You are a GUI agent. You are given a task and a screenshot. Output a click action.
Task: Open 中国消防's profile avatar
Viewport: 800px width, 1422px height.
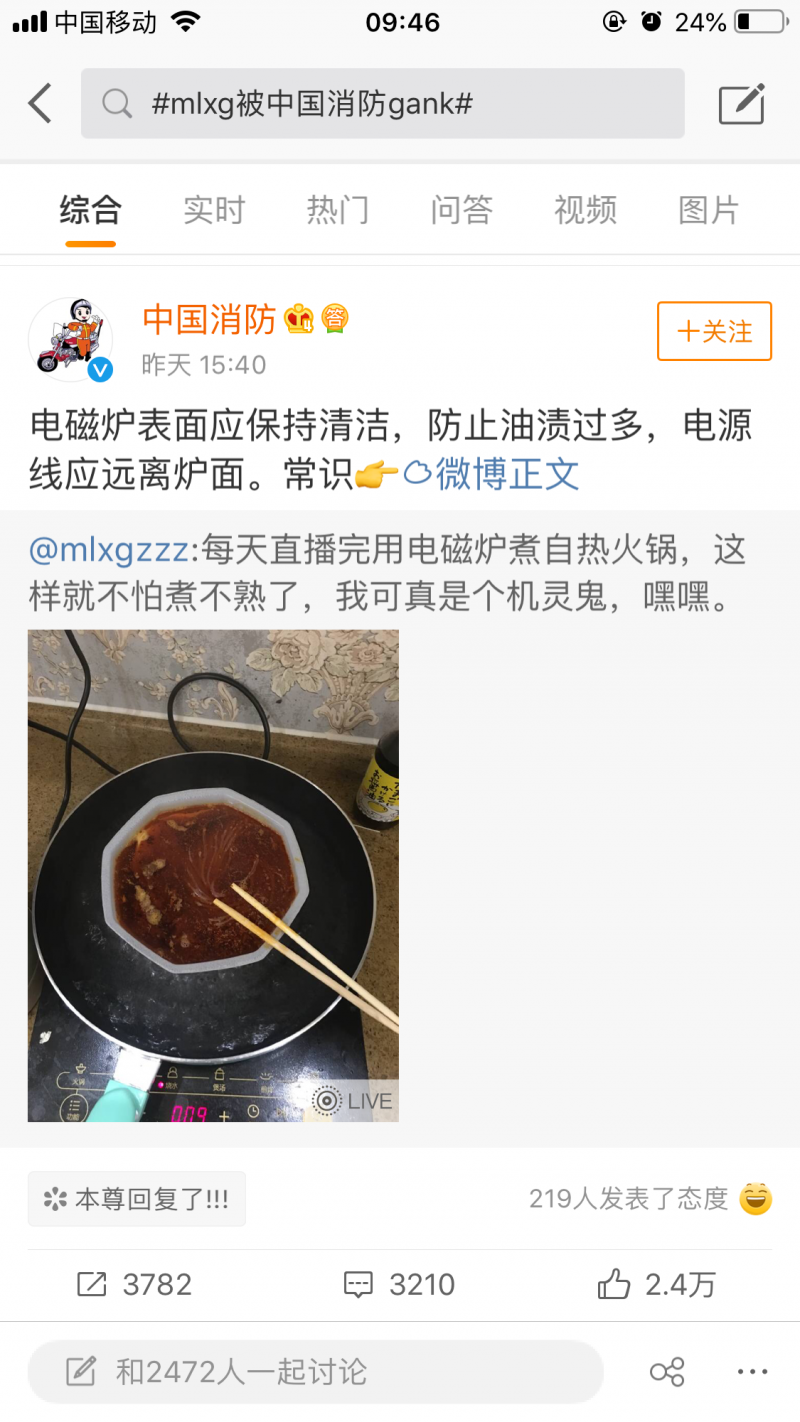pos(71,340)
